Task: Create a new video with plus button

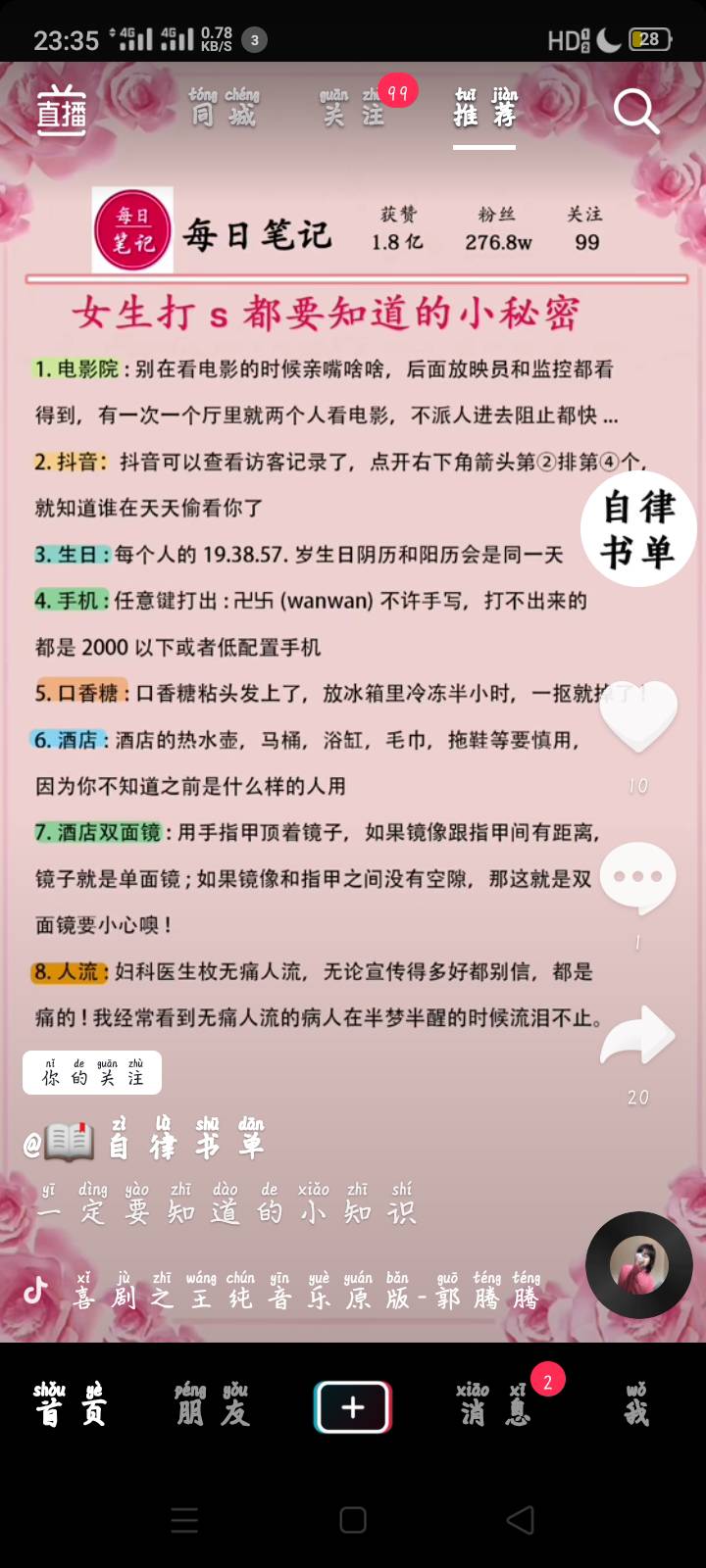Action: (353, 1407)
